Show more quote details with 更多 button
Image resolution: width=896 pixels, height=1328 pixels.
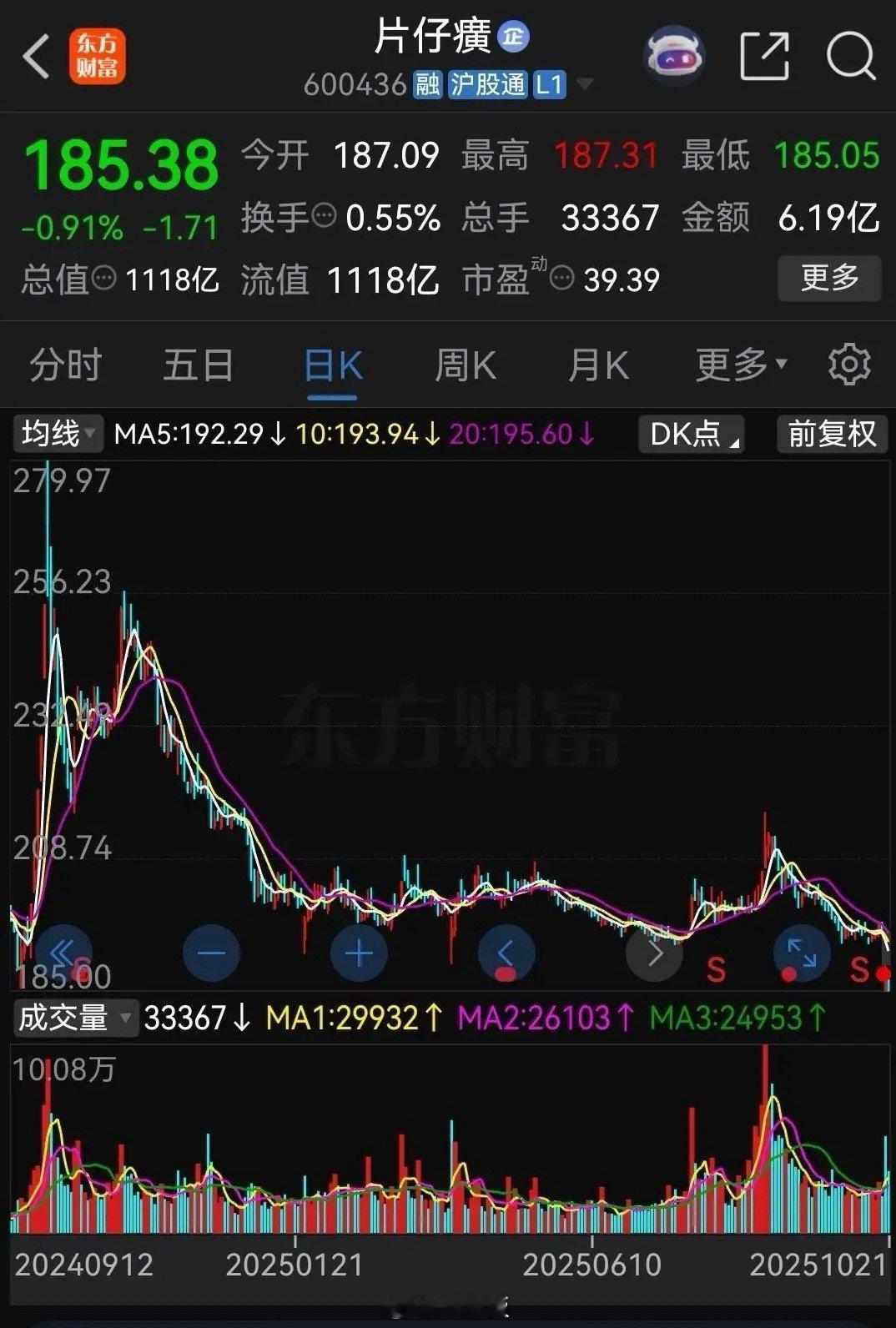pos(828,278)
